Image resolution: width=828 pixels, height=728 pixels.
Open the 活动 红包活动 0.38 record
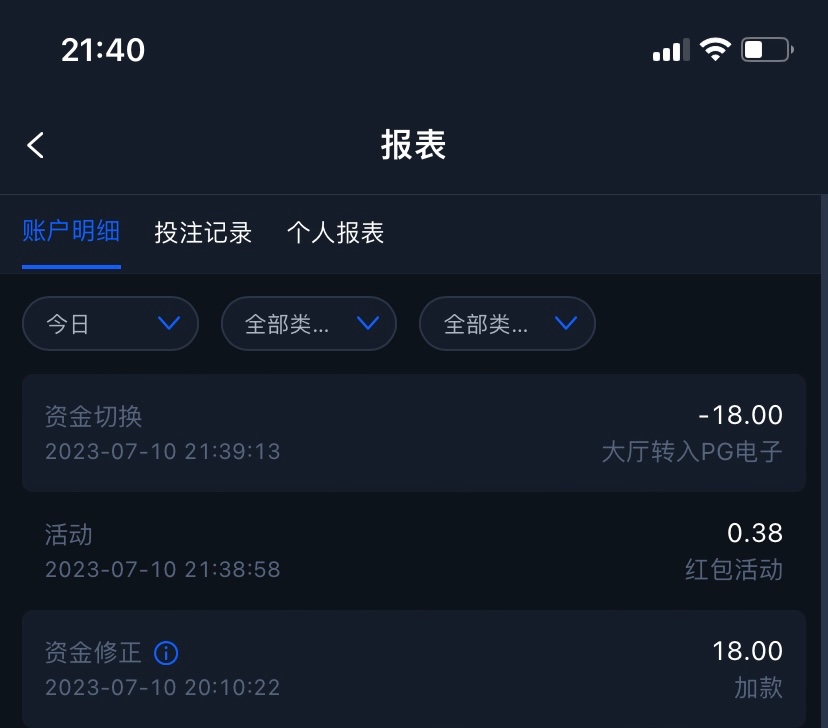pos(413,550)
